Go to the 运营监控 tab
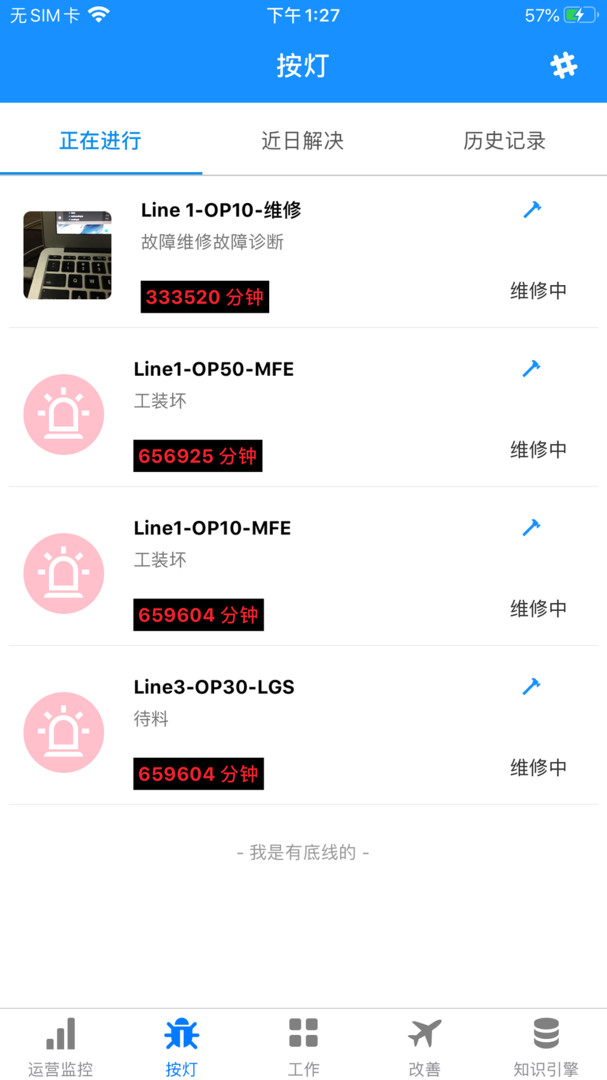The width and height of the screenshot is (607, 1080). (x=61, y=1046)
